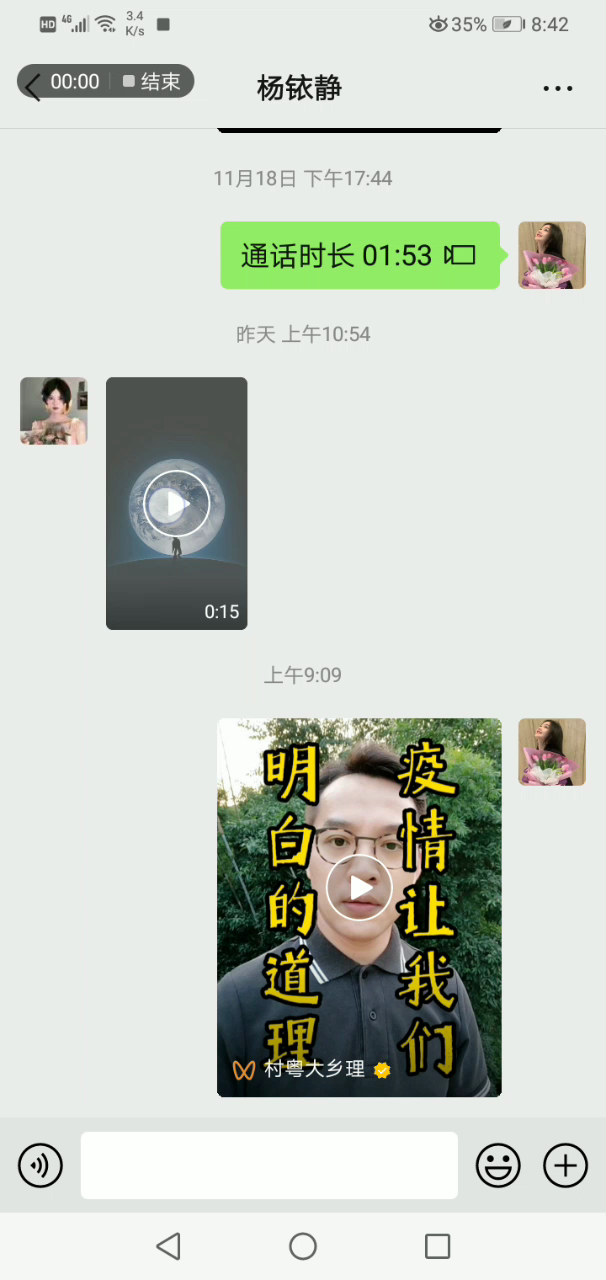Open the system recent apps view

437,1246
